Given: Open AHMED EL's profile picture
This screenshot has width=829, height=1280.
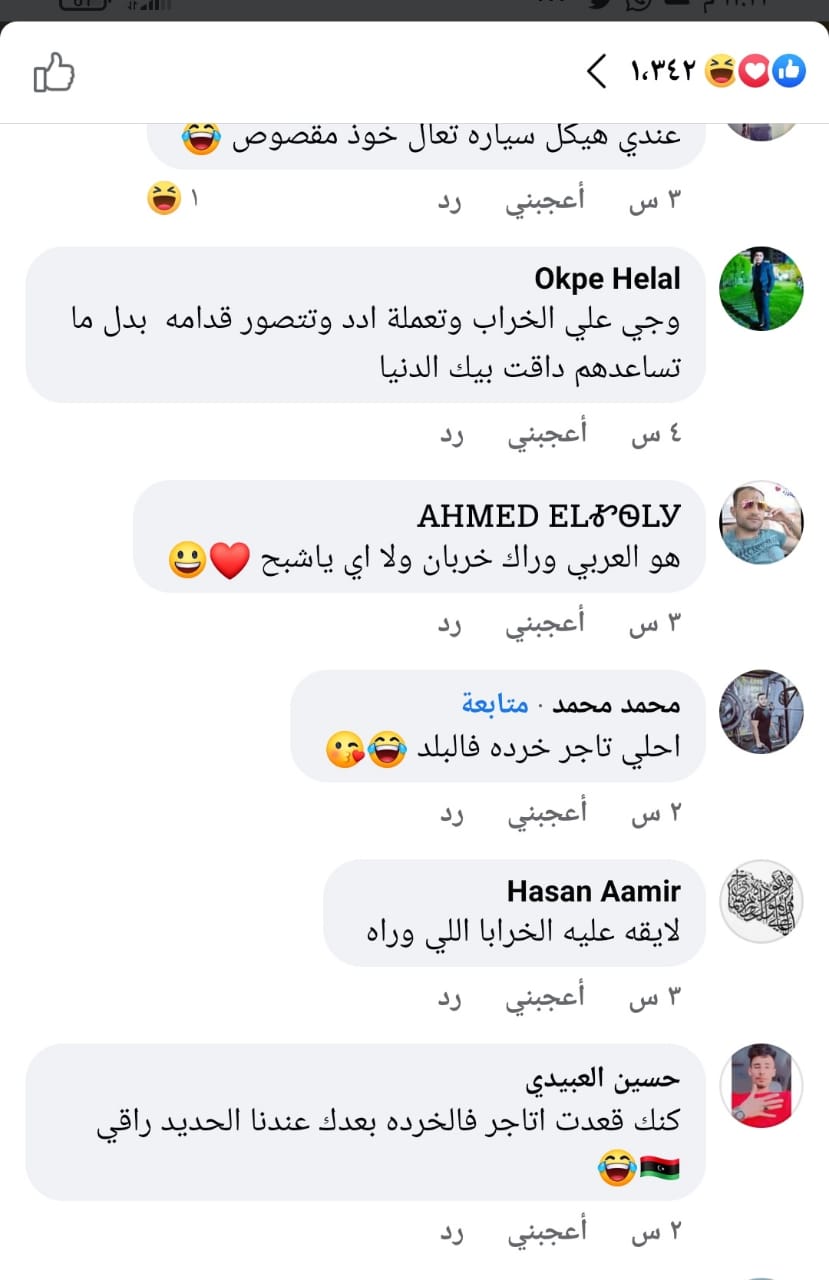Looking at the screenshot, I should tap(761, 522).
